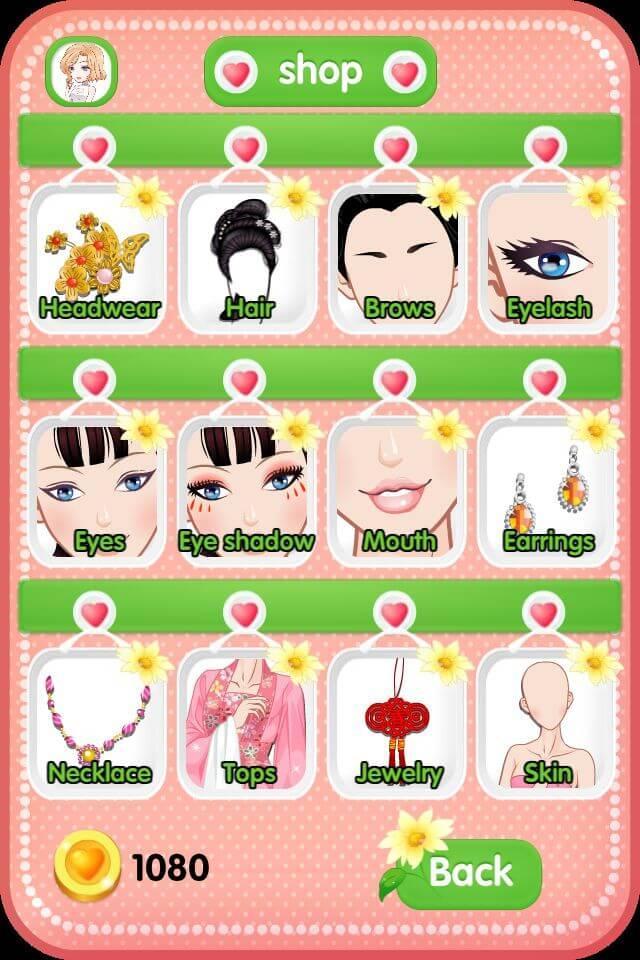Image resolution: width=640 pixels, height=960 pixels.
Task: Select the Brows category
Action: coord(397,258)
